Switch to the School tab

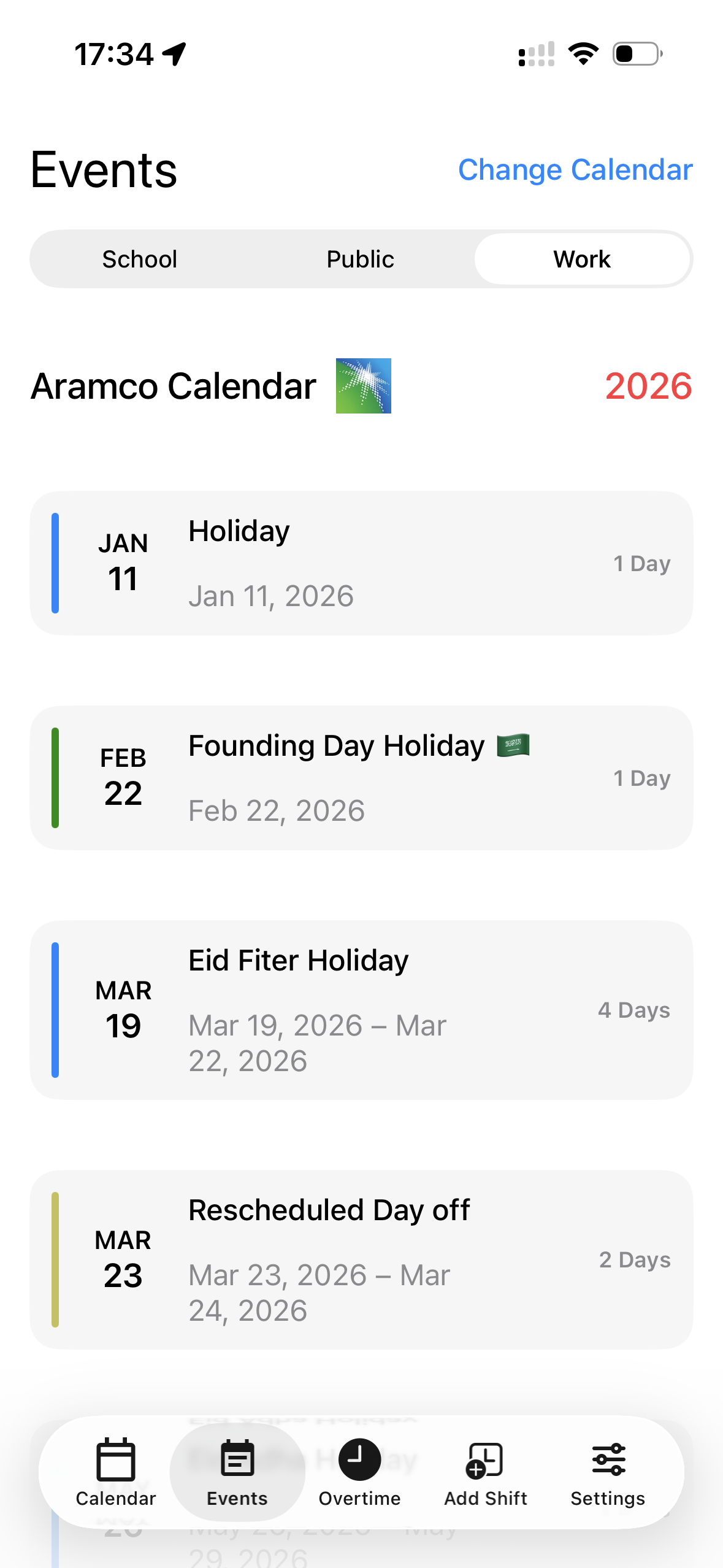140,258
